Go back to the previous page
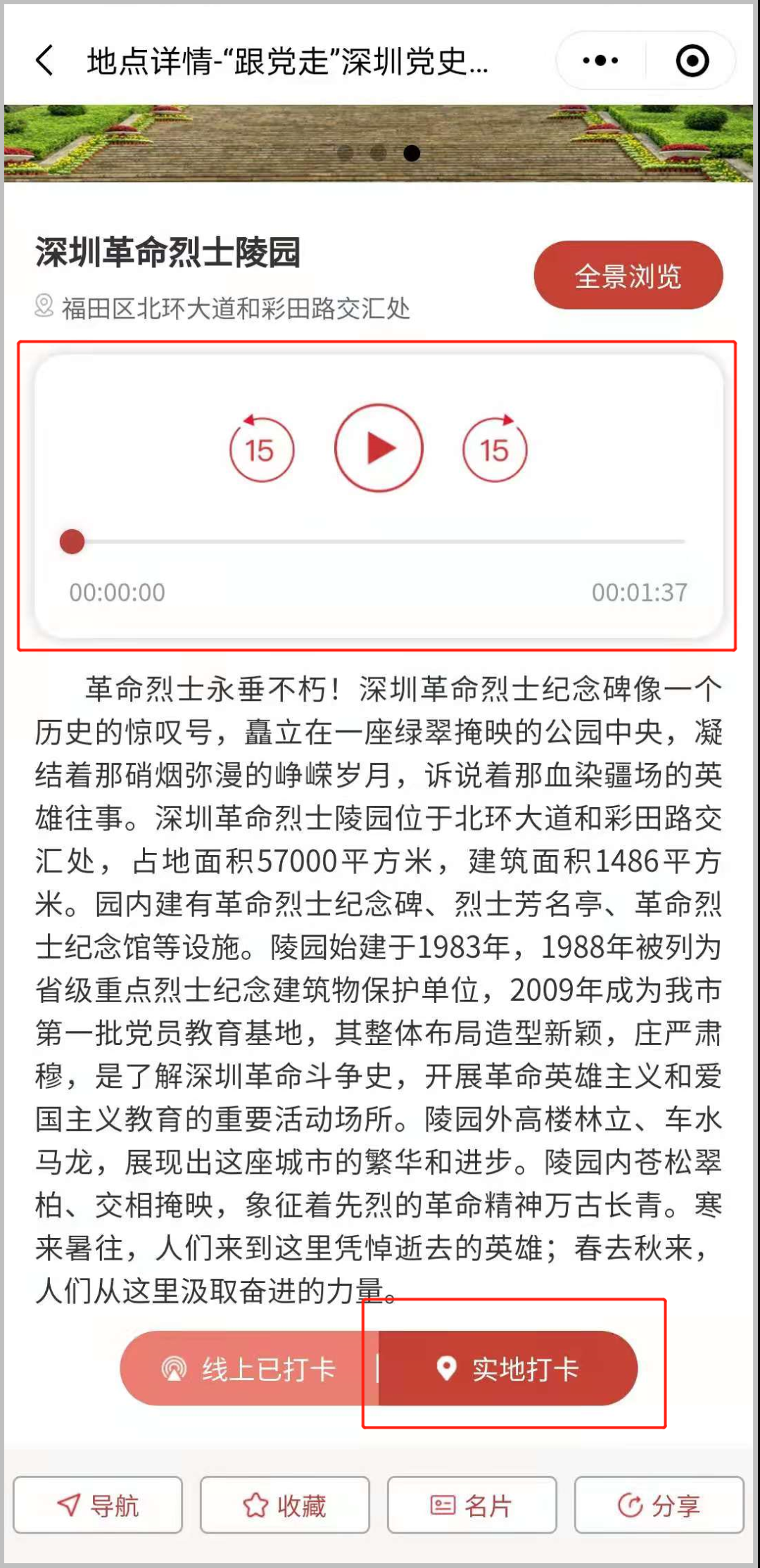Viewport: 760px width, 1568px height. [45, 61]
